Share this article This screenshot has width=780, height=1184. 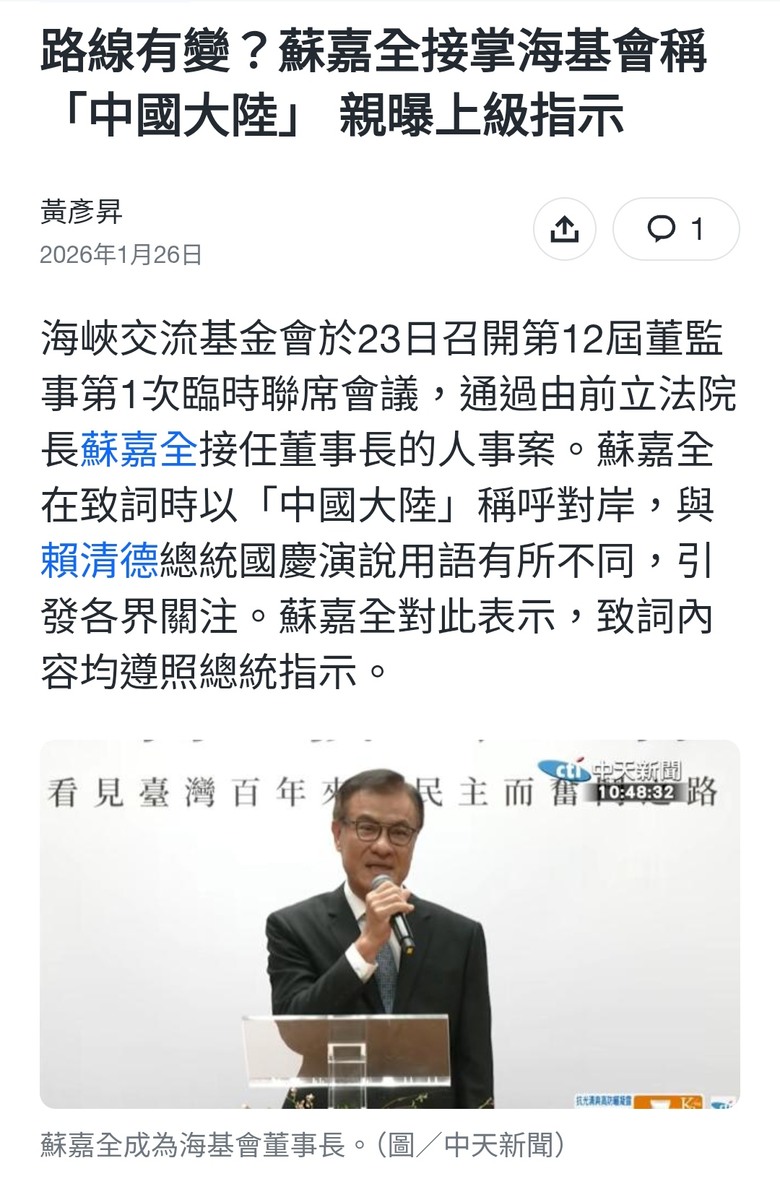pyautogui.click(x=564, y=230)
